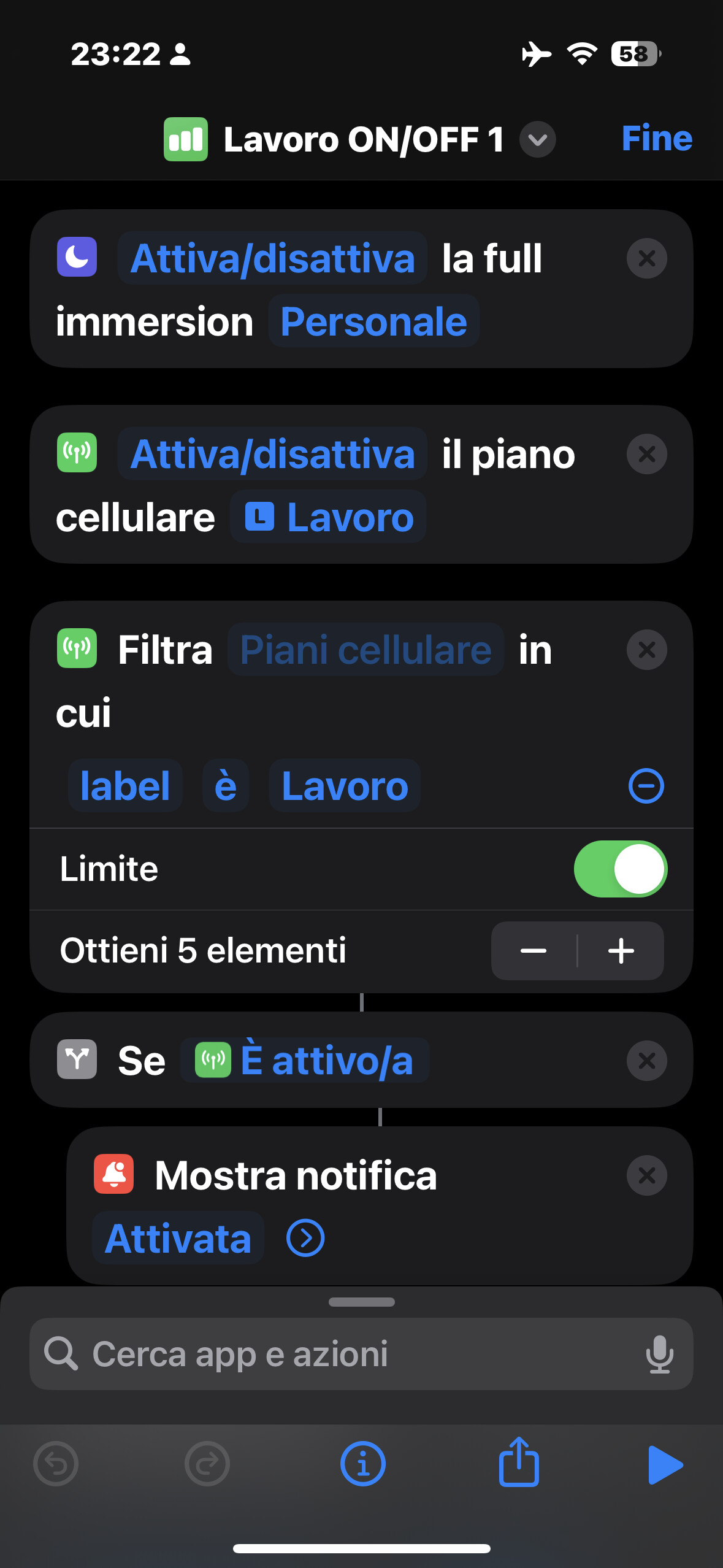Image resolution: width=723 pixels, height=1568 pixels.
Task: Open the shortcut info details
Action: point(362,1464)
